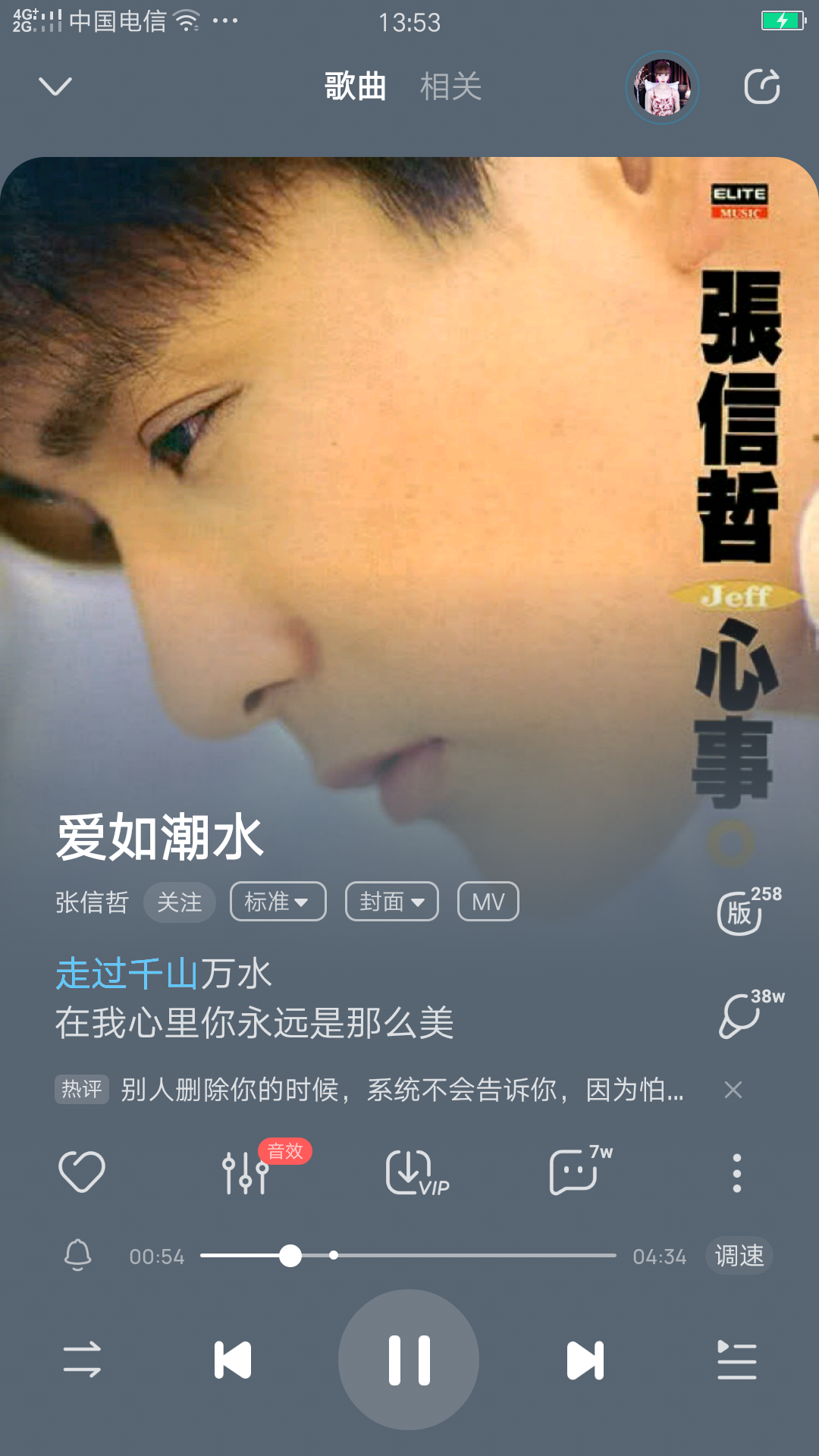Open the 标准 audio quality dropdown
Viewport: 819px width, 1456px height.
278,902
